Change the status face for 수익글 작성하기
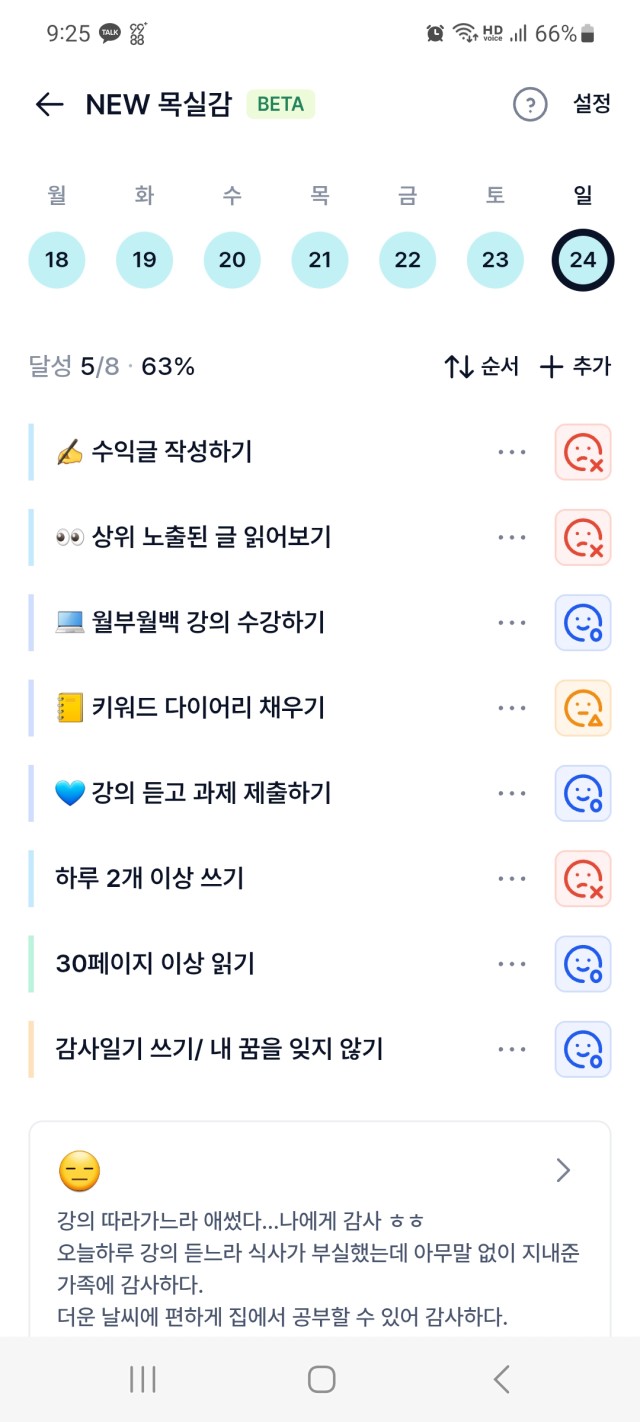 pyautogui.click(x=583, y=452)
